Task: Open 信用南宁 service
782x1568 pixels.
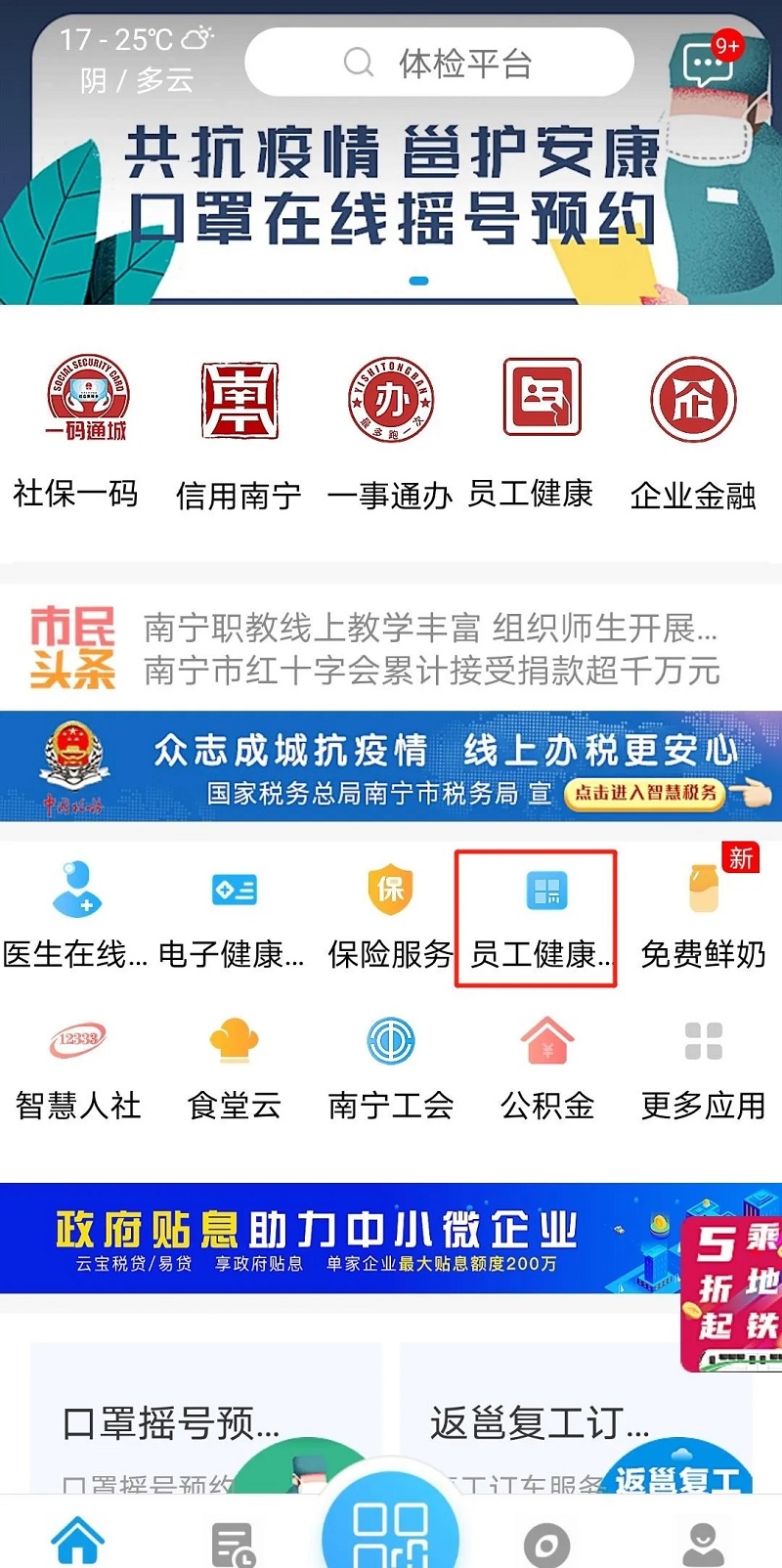Action: point(239,430)
